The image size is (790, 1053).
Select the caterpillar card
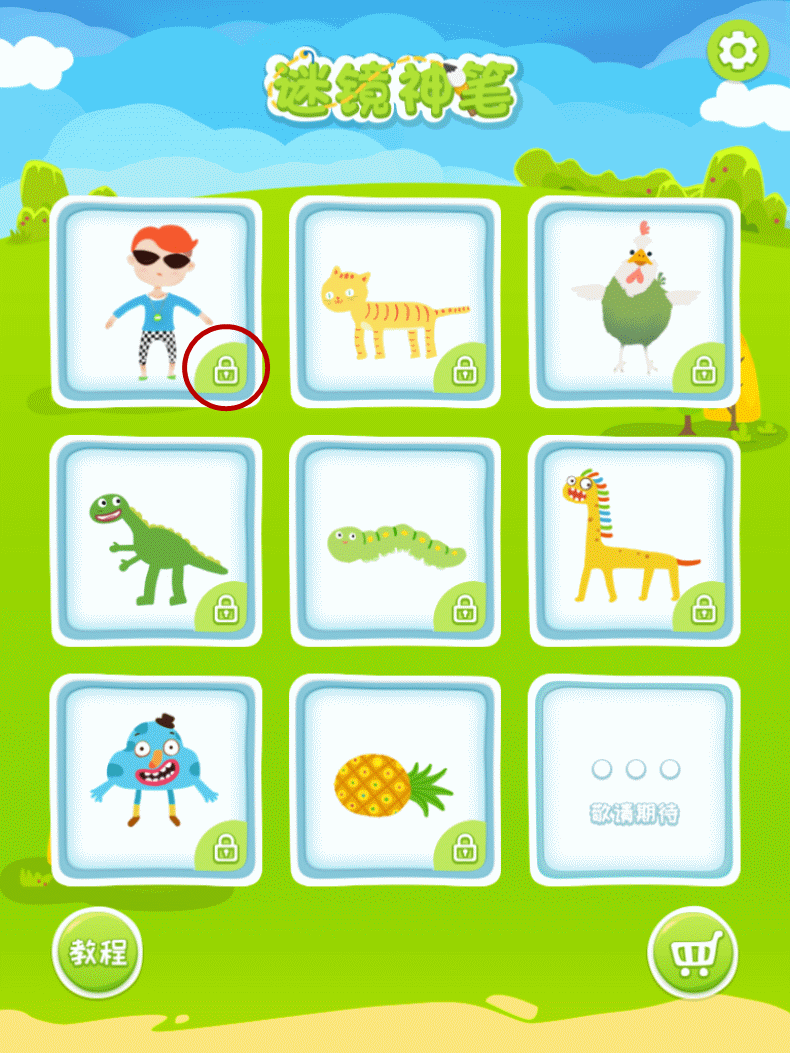(395, 541)
